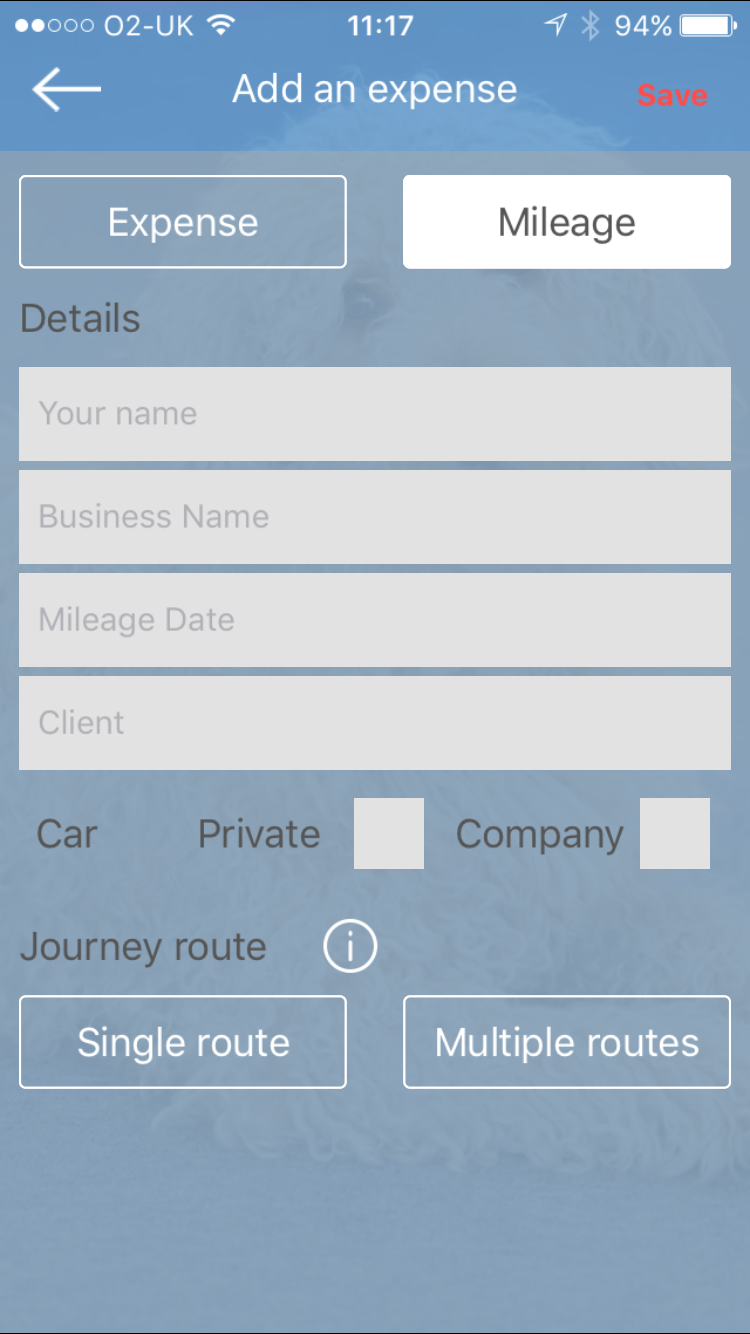Viewport: 750px width, 1334px height.
Task: Choose Multiple routes for the journey
Action: click(x=566, y=1042)
